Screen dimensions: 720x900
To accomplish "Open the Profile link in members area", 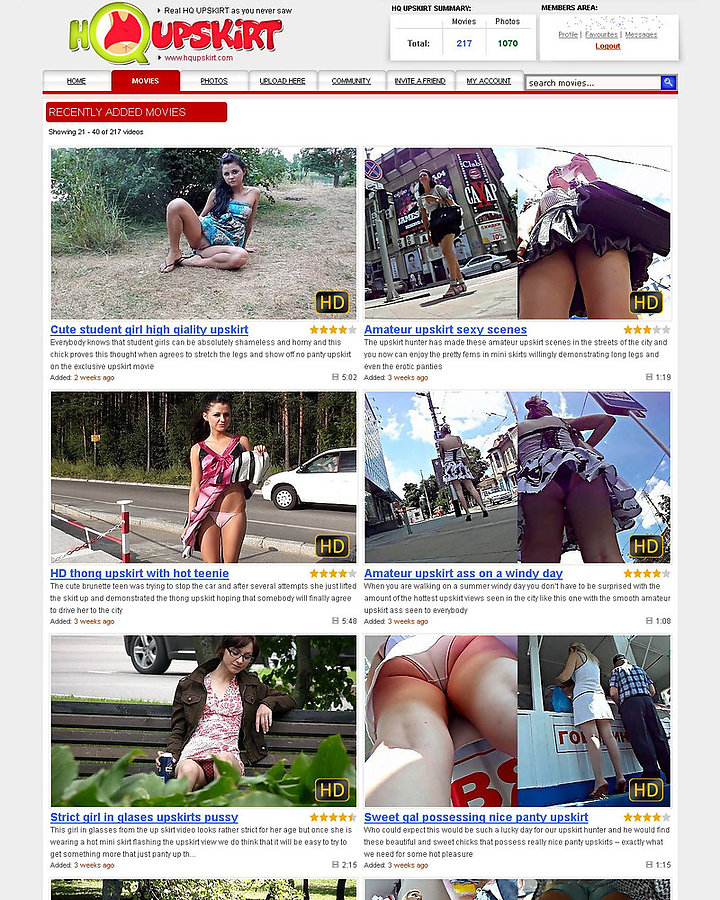I will pyautogui.click(x=568, y=34).
